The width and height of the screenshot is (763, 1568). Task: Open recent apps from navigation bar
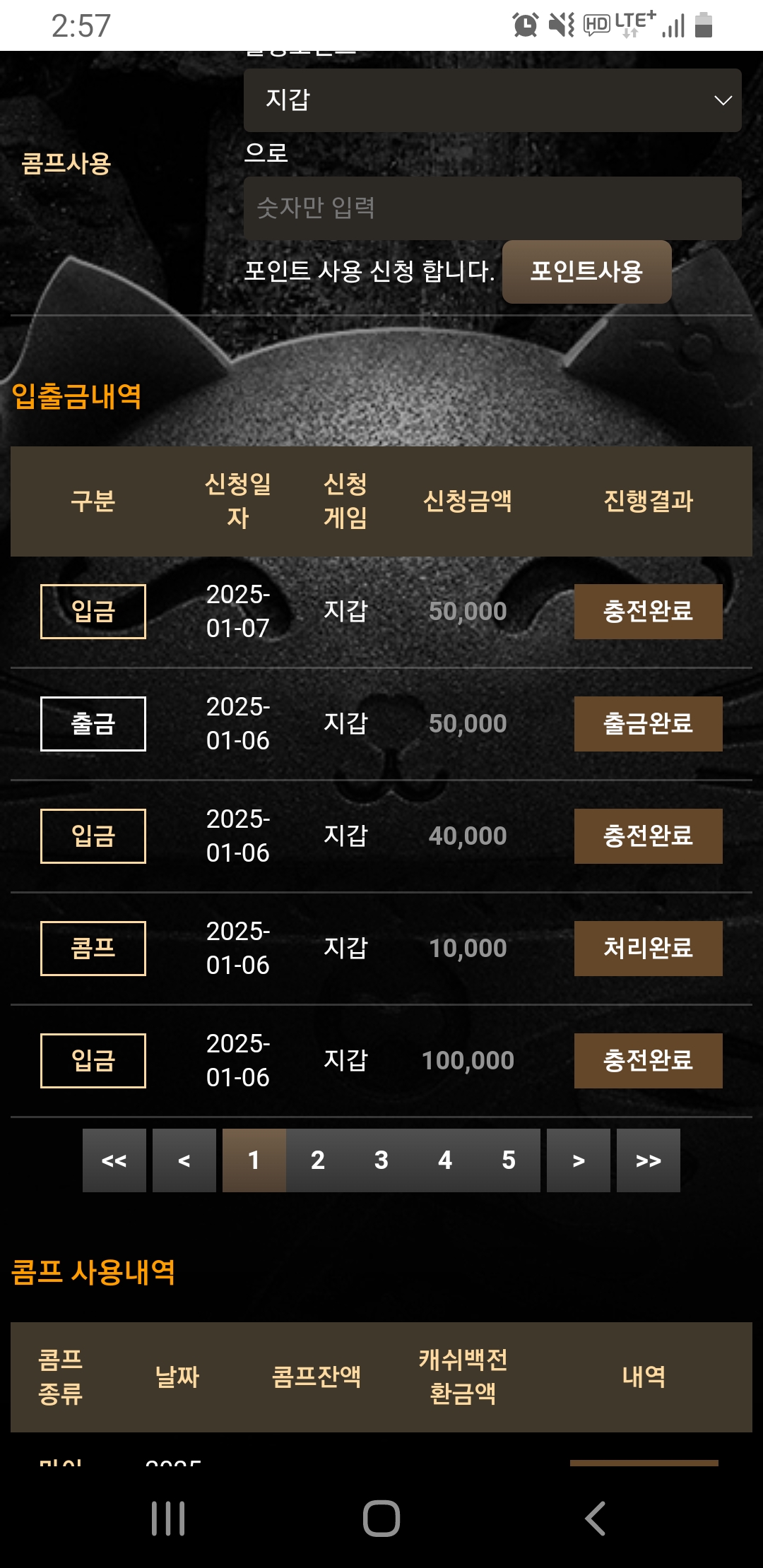click(168, 1519)
